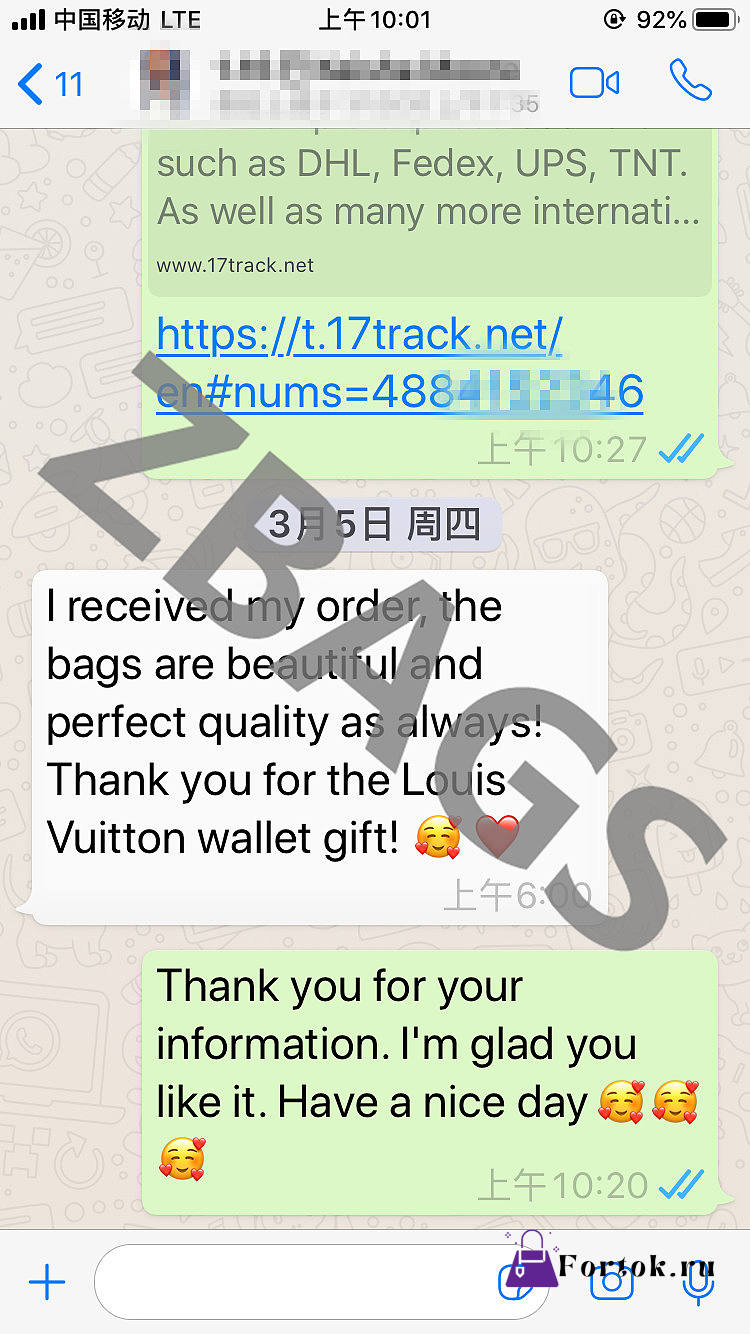Open the t.17track.net tracking link
Image resolution: width=750 pixels, height=1334 pixels.
pos(400,364)
